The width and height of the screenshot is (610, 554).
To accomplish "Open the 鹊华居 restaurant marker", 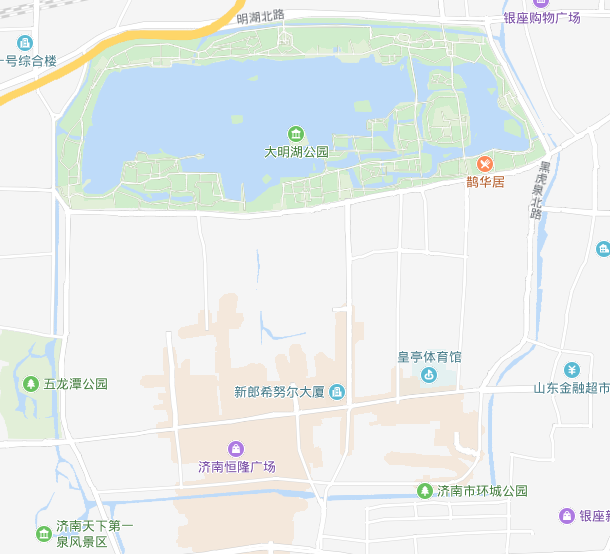I will tap(485, 163).
